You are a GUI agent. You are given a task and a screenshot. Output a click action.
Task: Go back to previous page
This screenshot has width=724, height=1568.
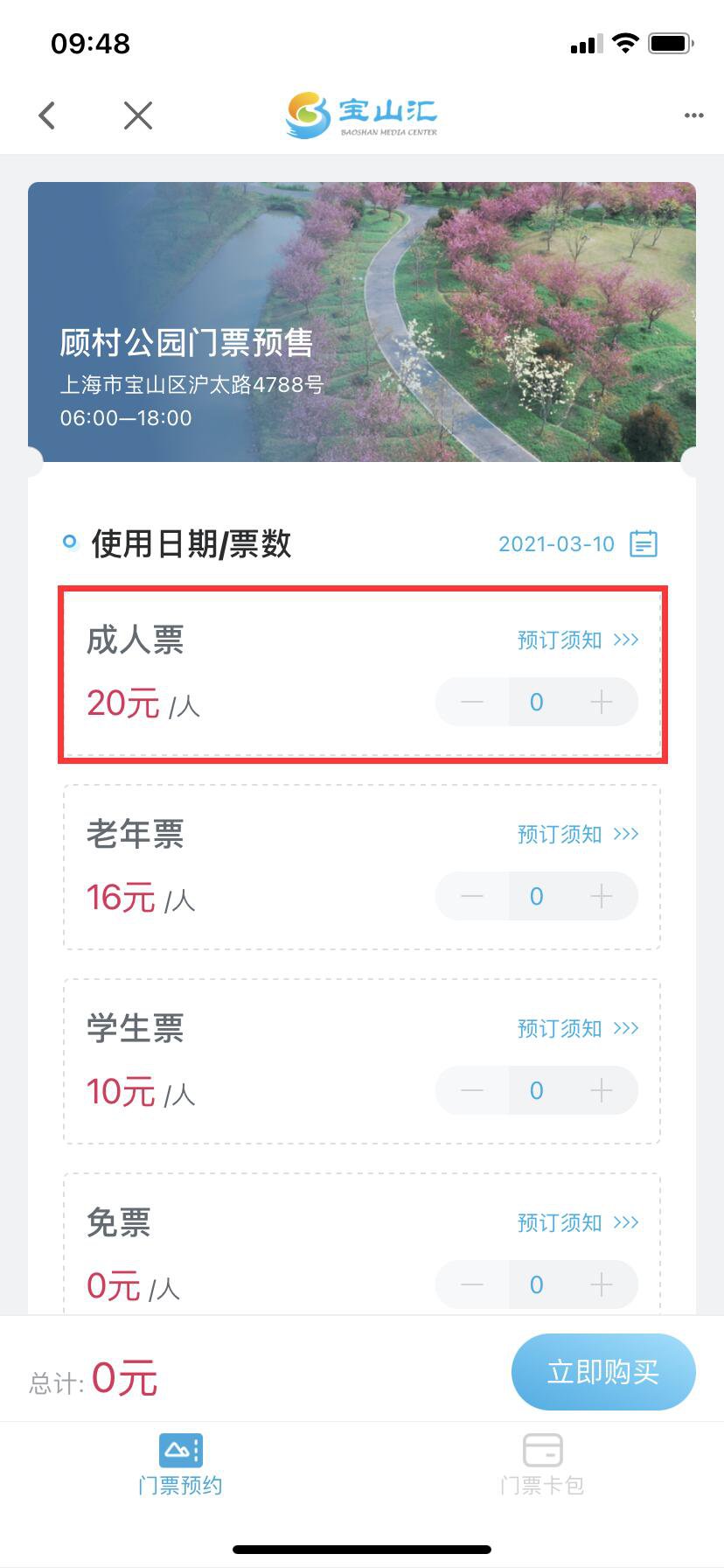click(48, 115)
